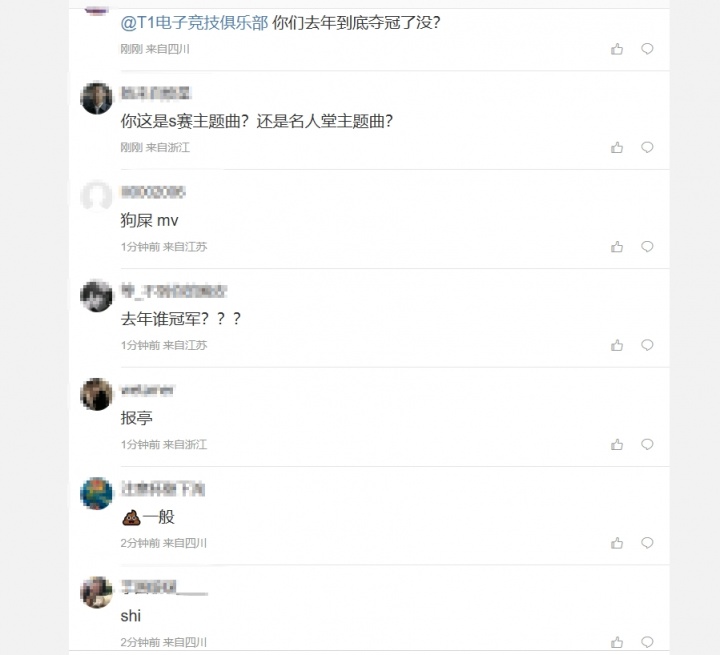Viewport: 720px width, 655px height.
Task: Open the @T1电子竞技俱乐部 mention link
Action: [194, 23]
